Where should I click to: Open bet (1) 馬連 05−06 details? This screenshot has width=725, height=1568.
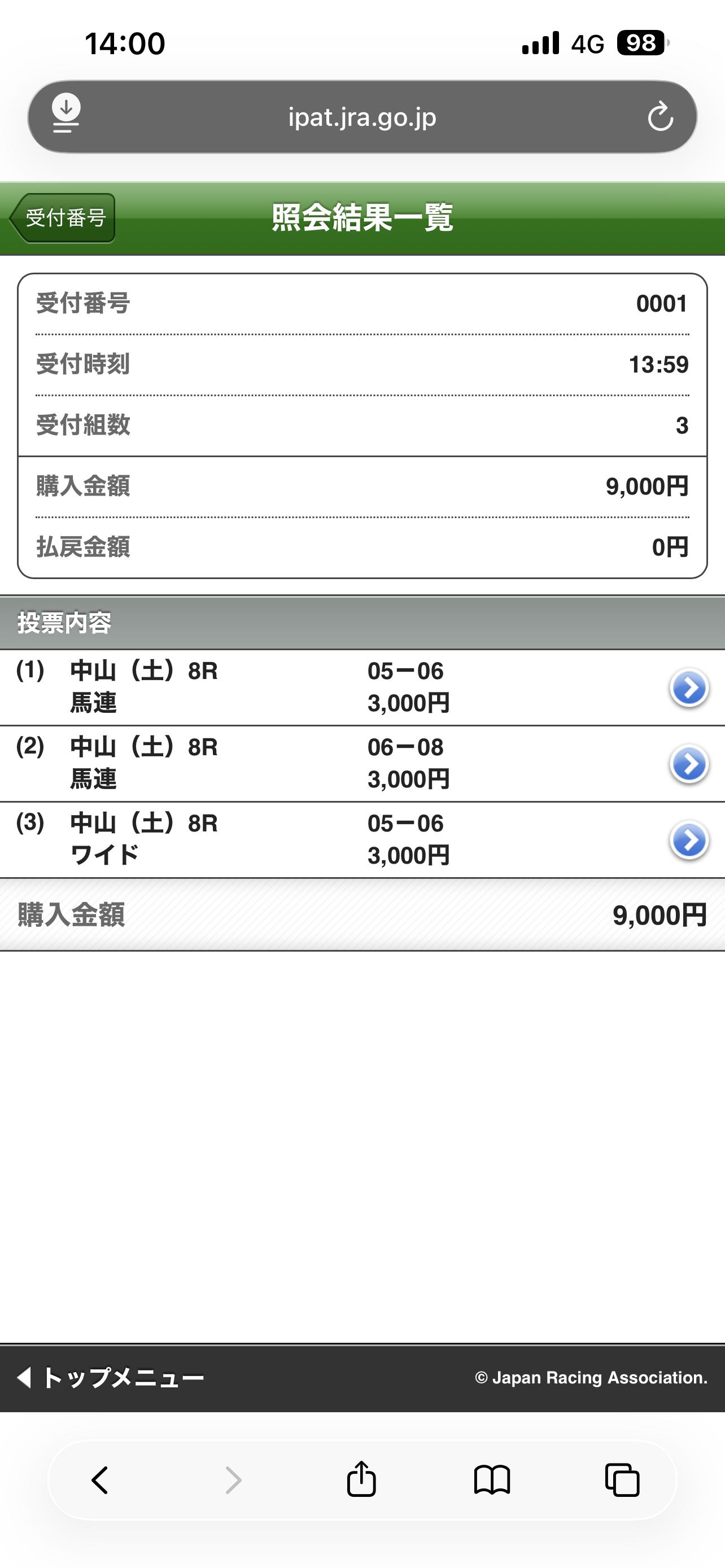pos(688,688)
